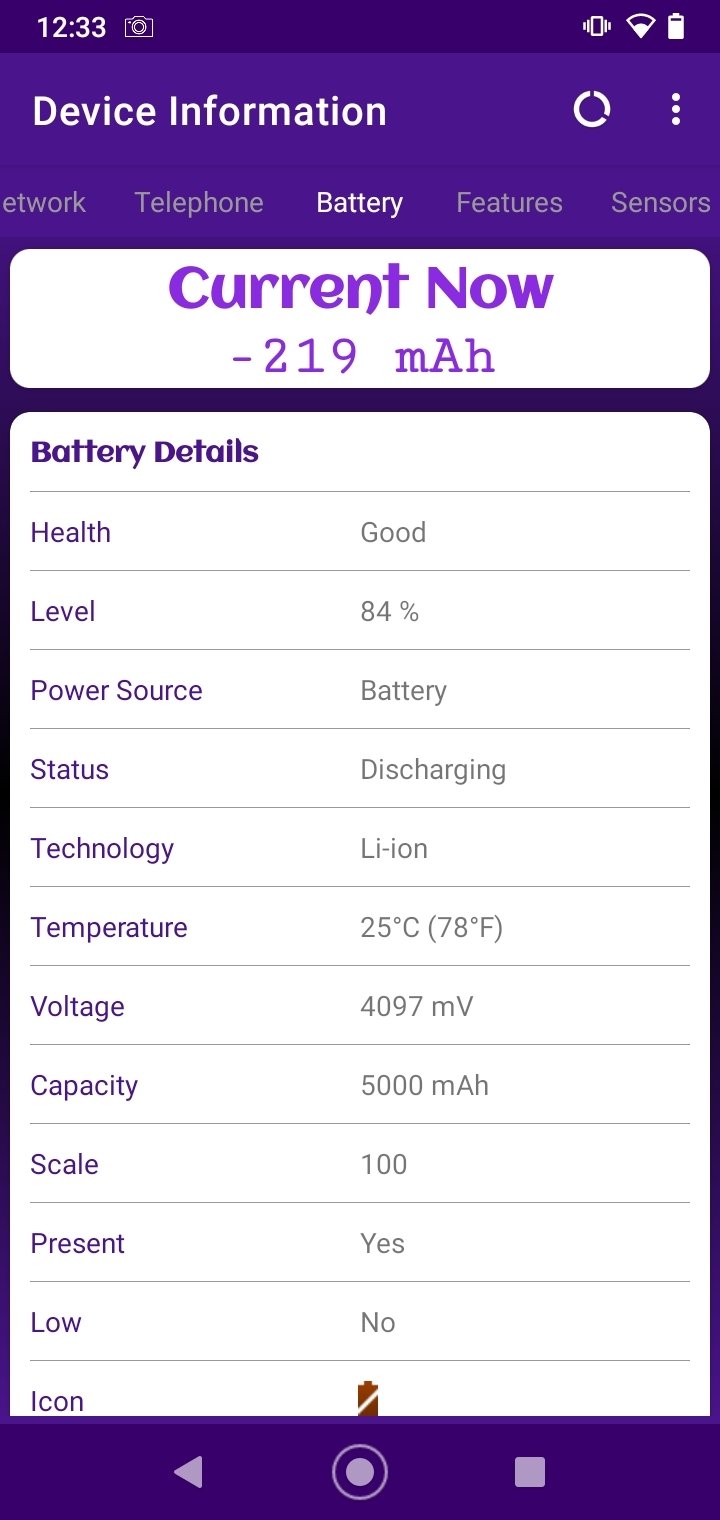Go to the partially visible Network tab
Image resolution: width=720 pixels, height=1520 pixels.
click(43, 202)
